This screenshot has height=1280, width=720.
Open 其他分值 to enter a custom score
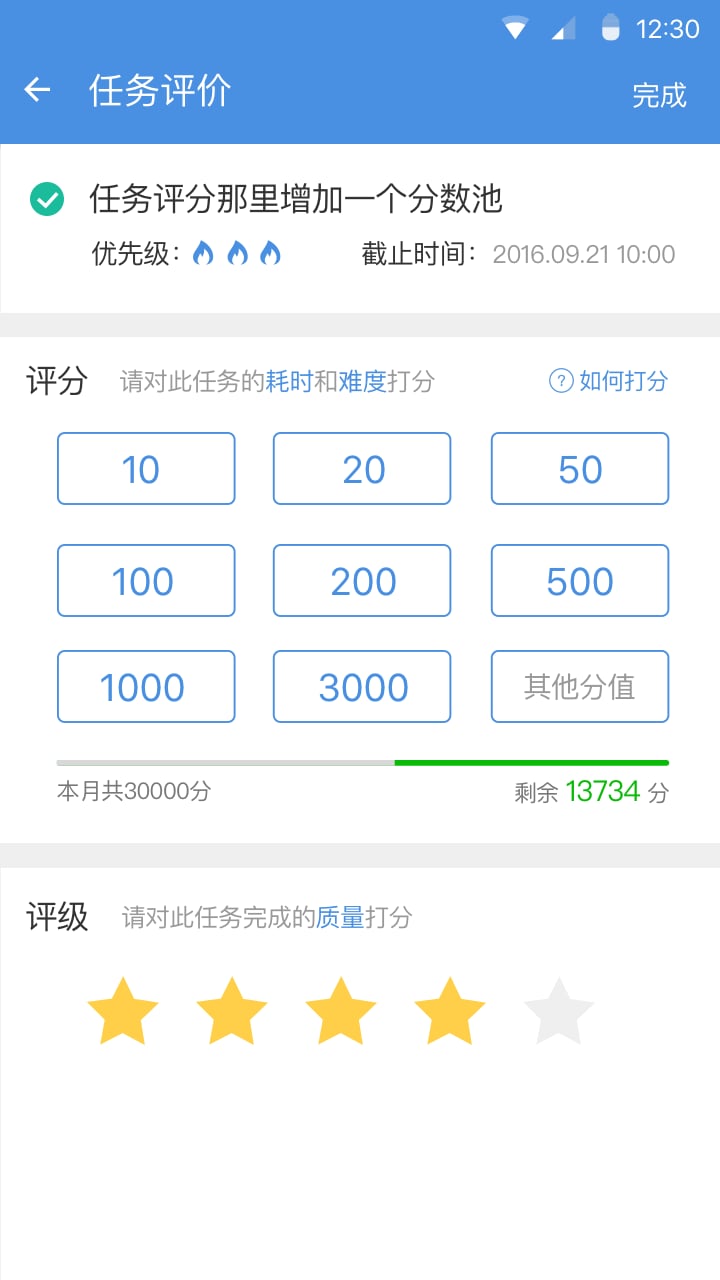580,687
